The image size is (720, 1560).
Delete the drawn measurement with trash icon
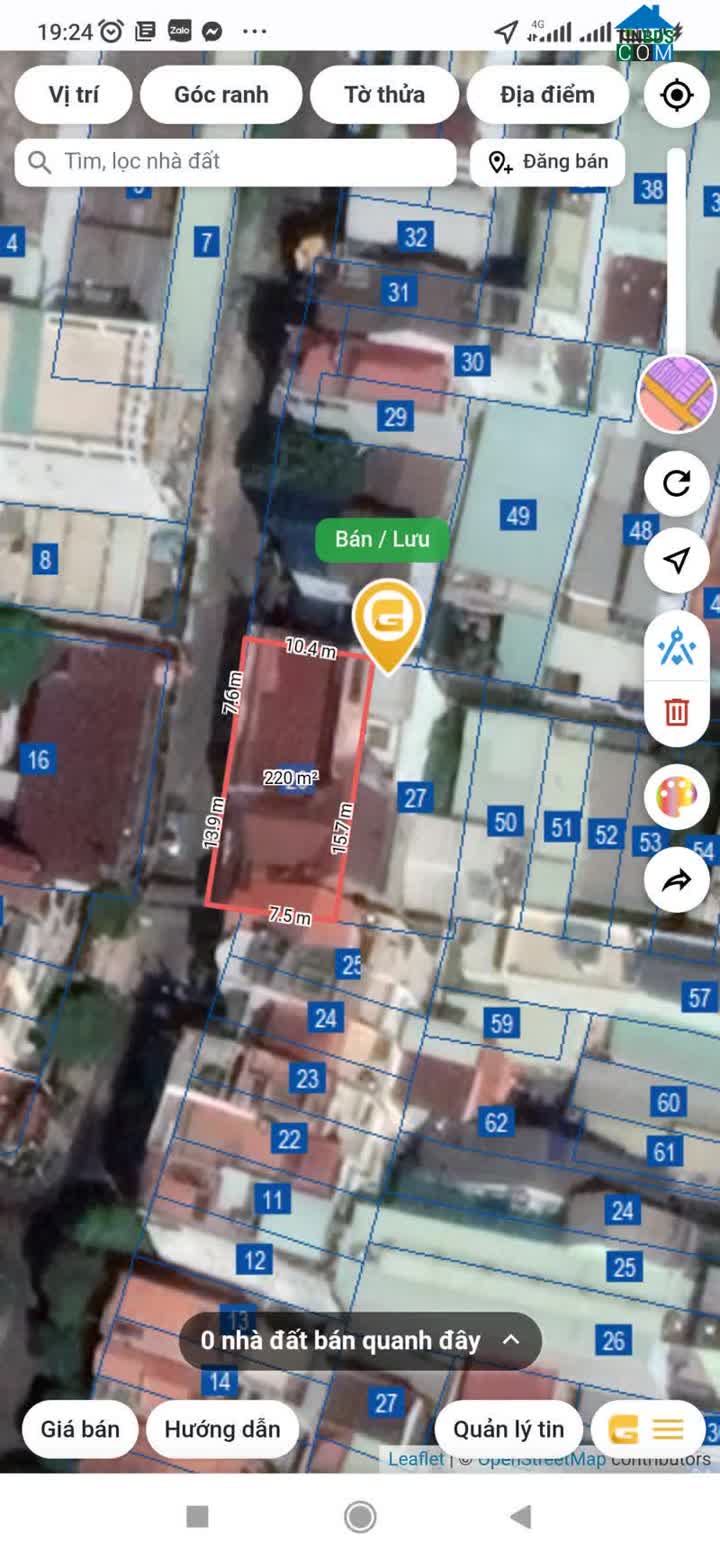click(x=677, y=712)
